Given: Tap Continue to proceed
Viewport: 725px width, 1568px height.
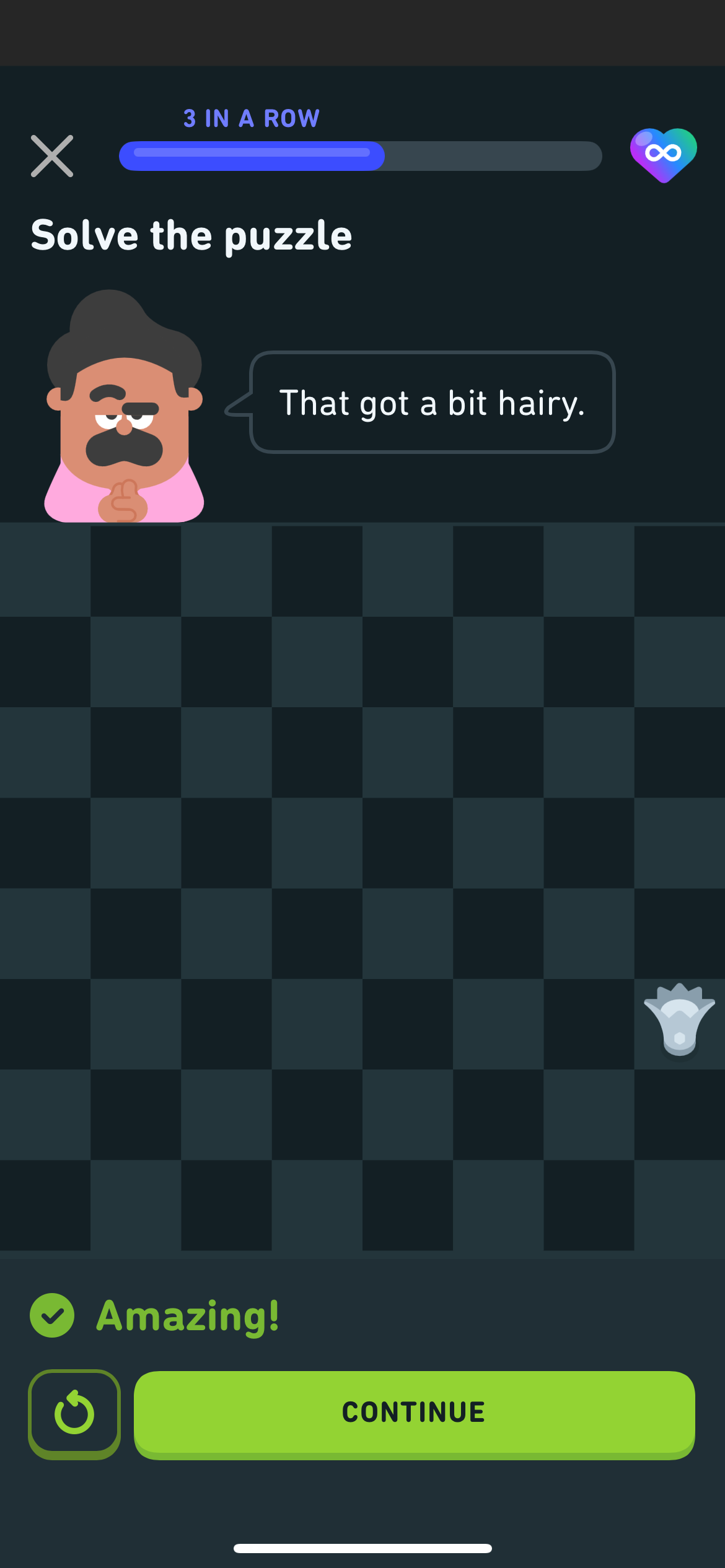Looking at the screenshot, I should (414, 1413).
